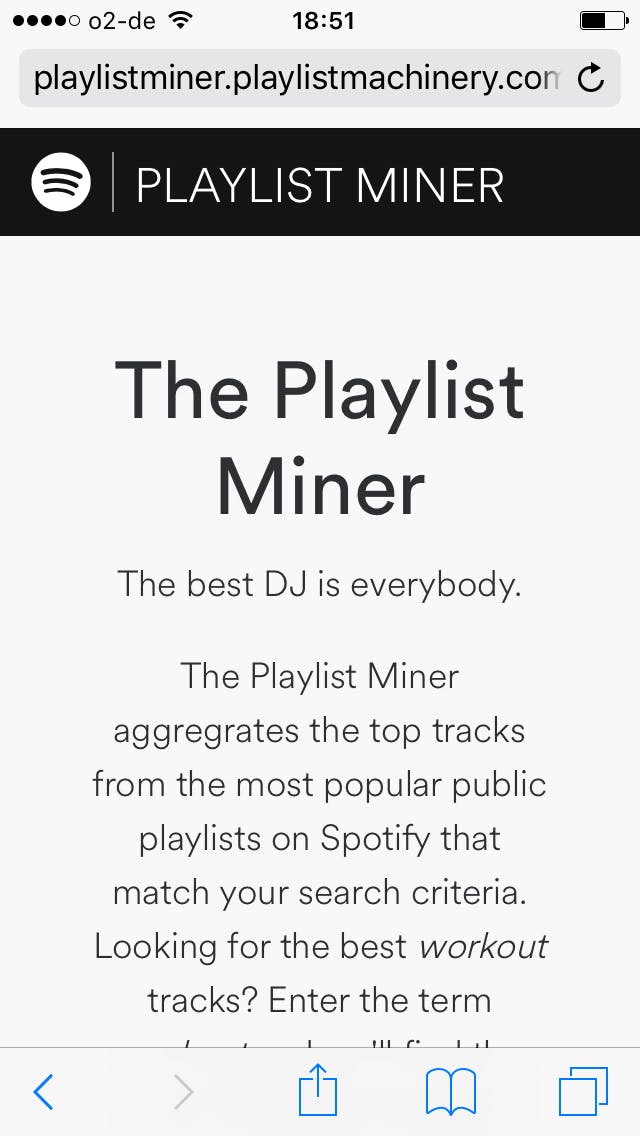Go back to the previous page
The width and height of the screenshot is (640, 1136).
(x=43, y=1092)
